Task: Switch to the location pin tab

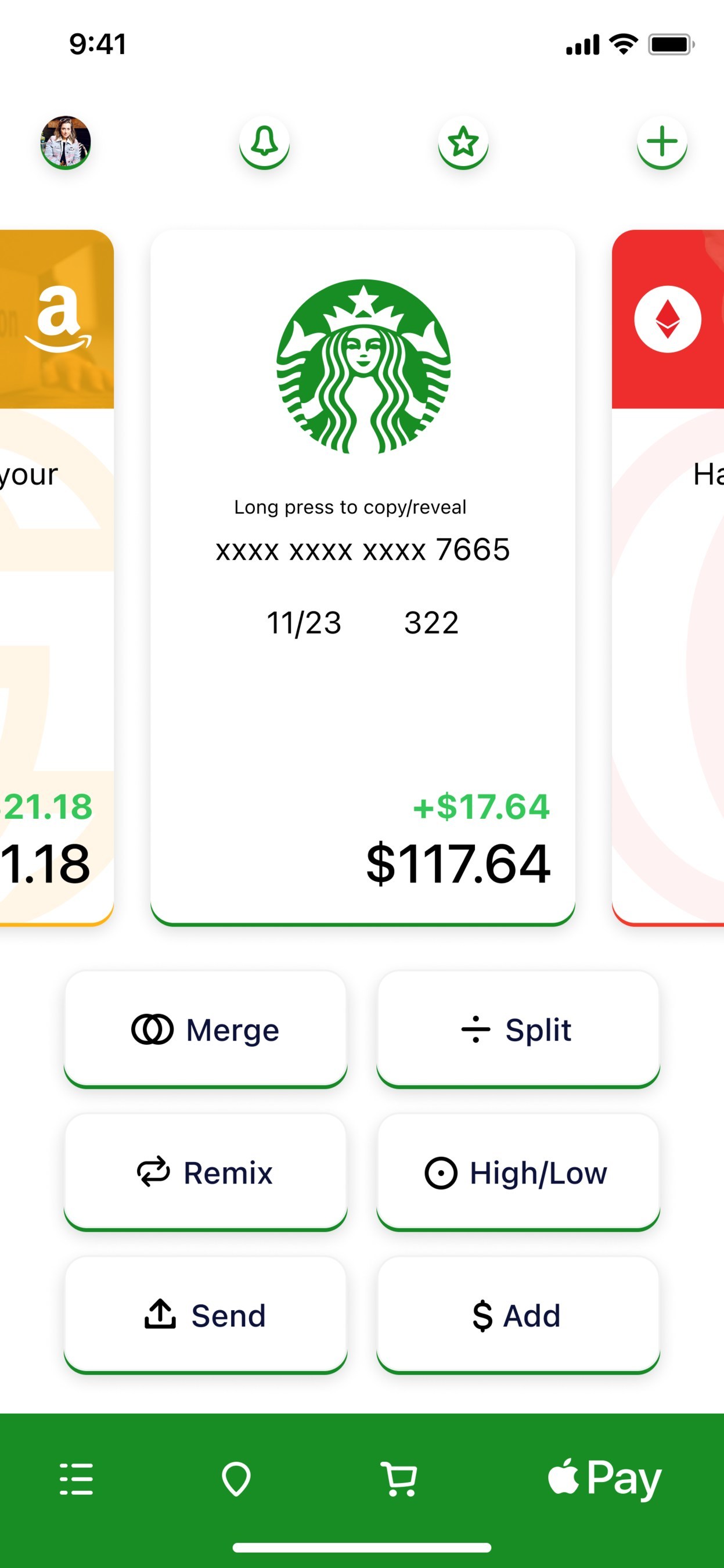Action: [236, 1479]
